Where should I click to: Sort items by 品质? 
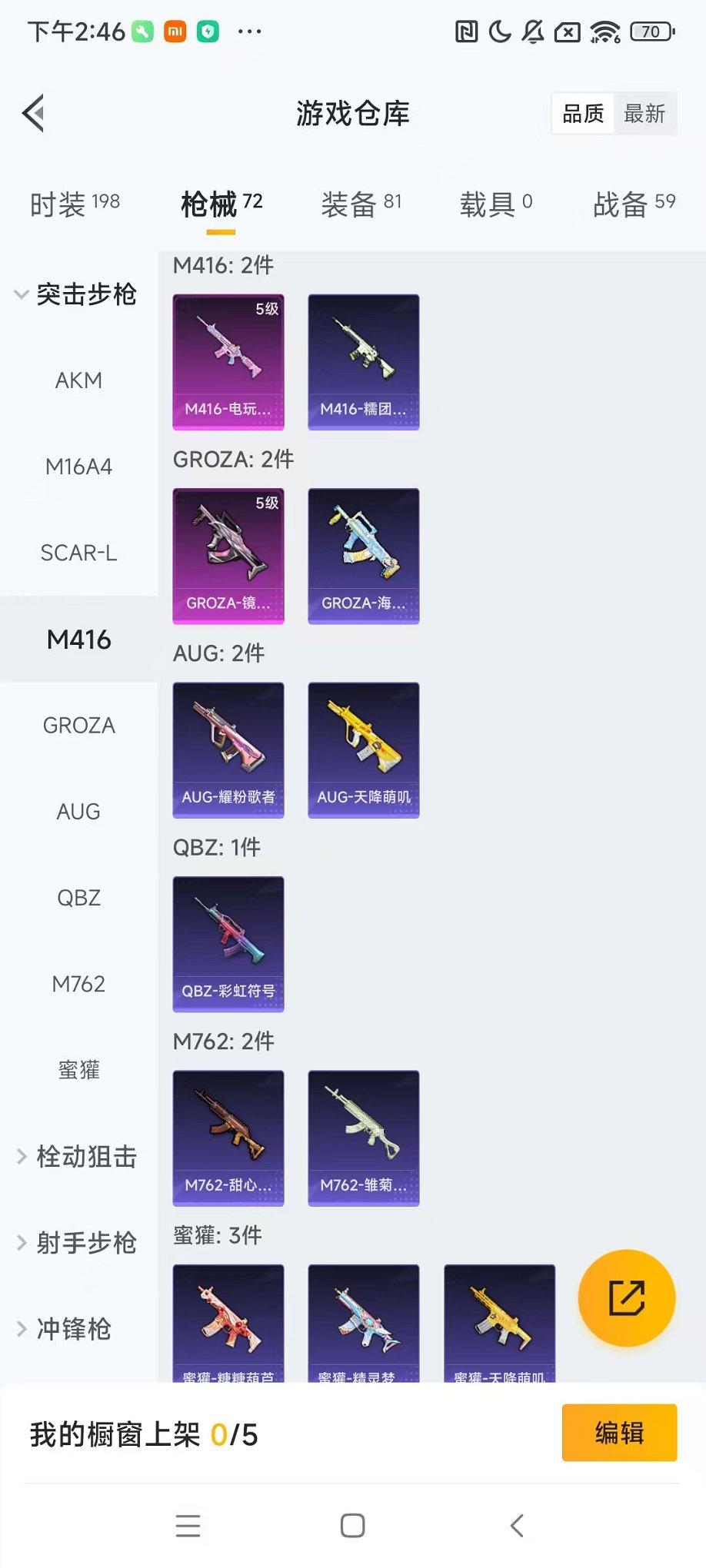(583, 114)
